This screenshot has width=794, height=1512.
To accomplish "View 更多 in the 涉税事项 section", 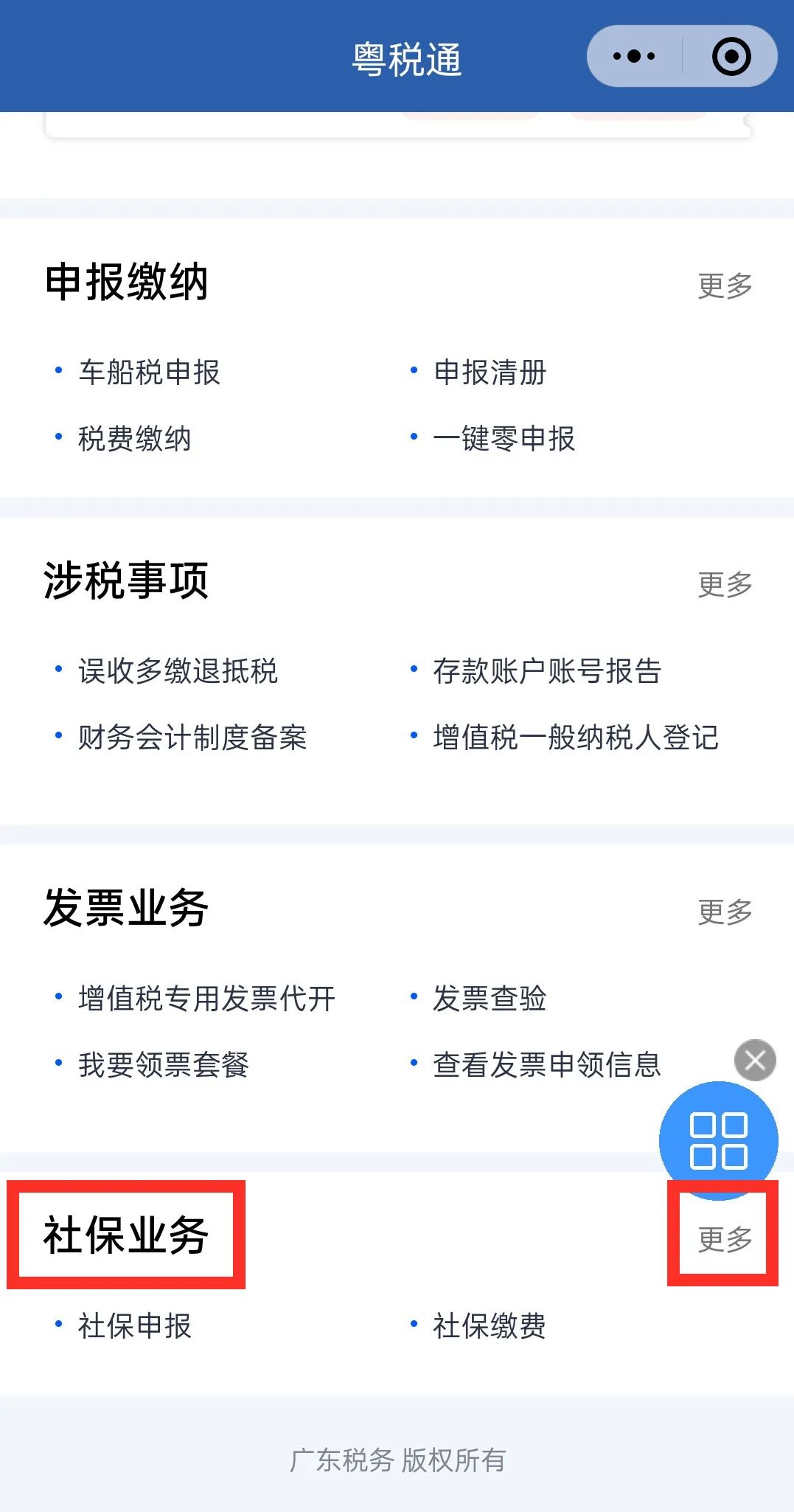I will click(x=725, y=584).
